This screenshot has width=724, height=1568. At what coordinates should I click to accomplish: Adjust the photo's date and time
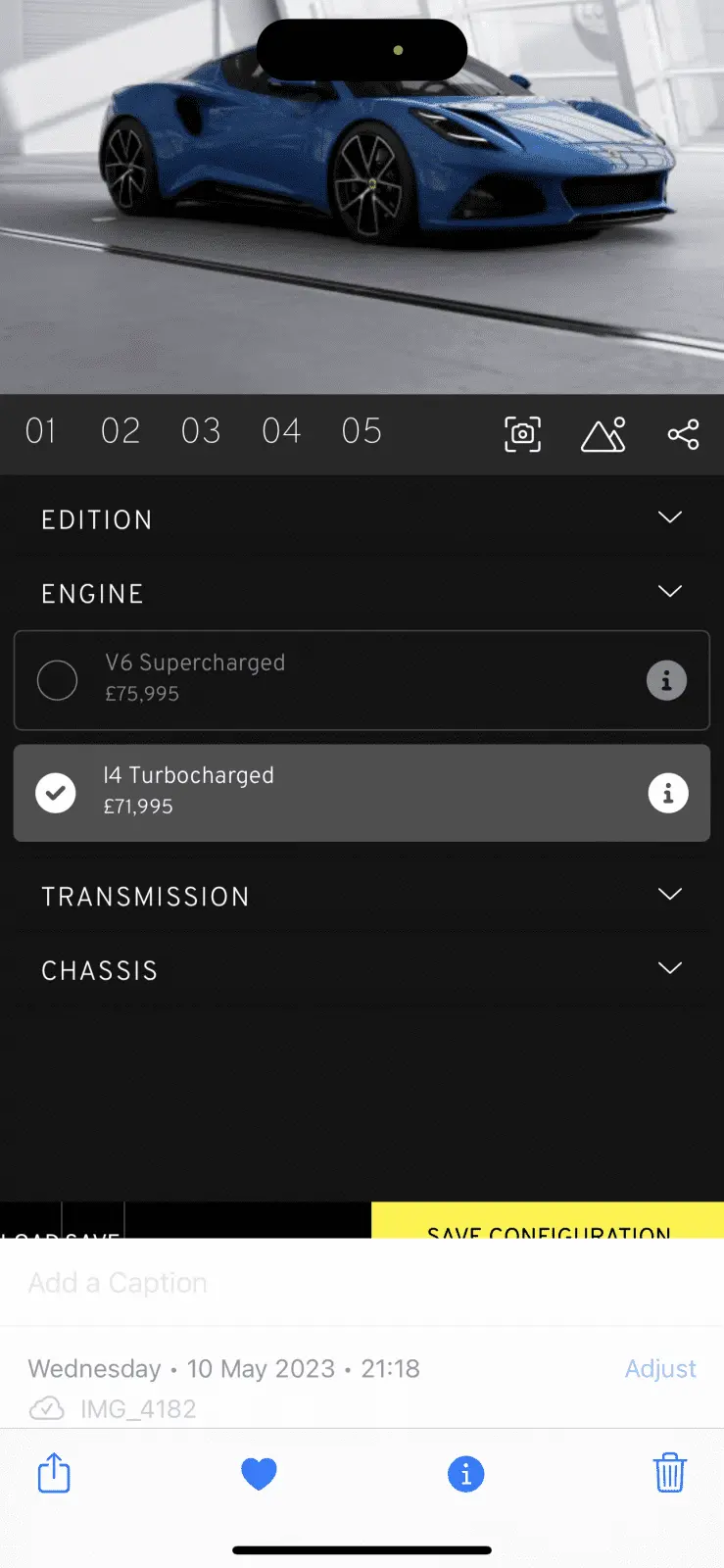click(x=660, y=1368)
